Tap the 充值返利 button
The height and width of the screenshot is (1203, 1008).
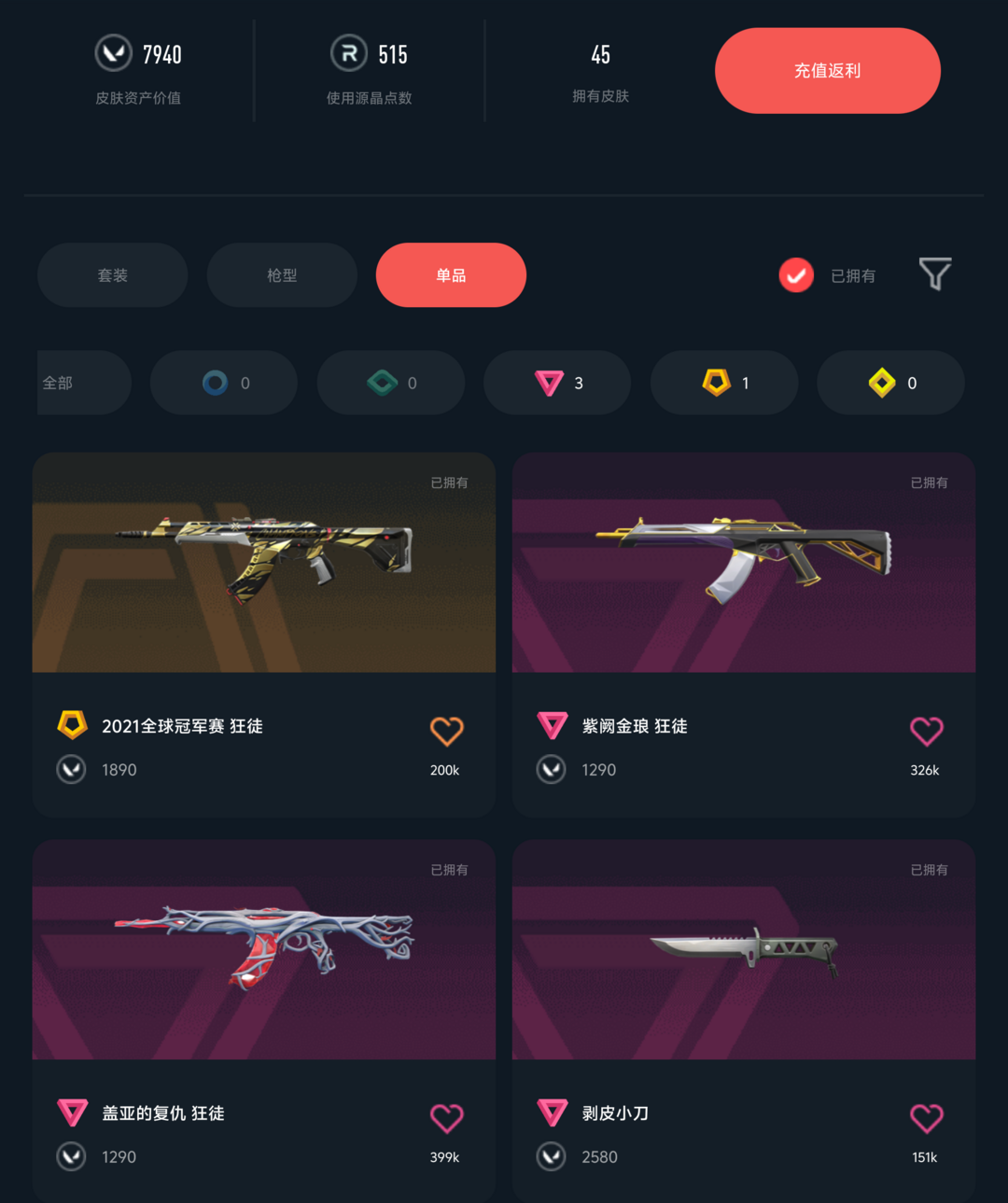827,71
